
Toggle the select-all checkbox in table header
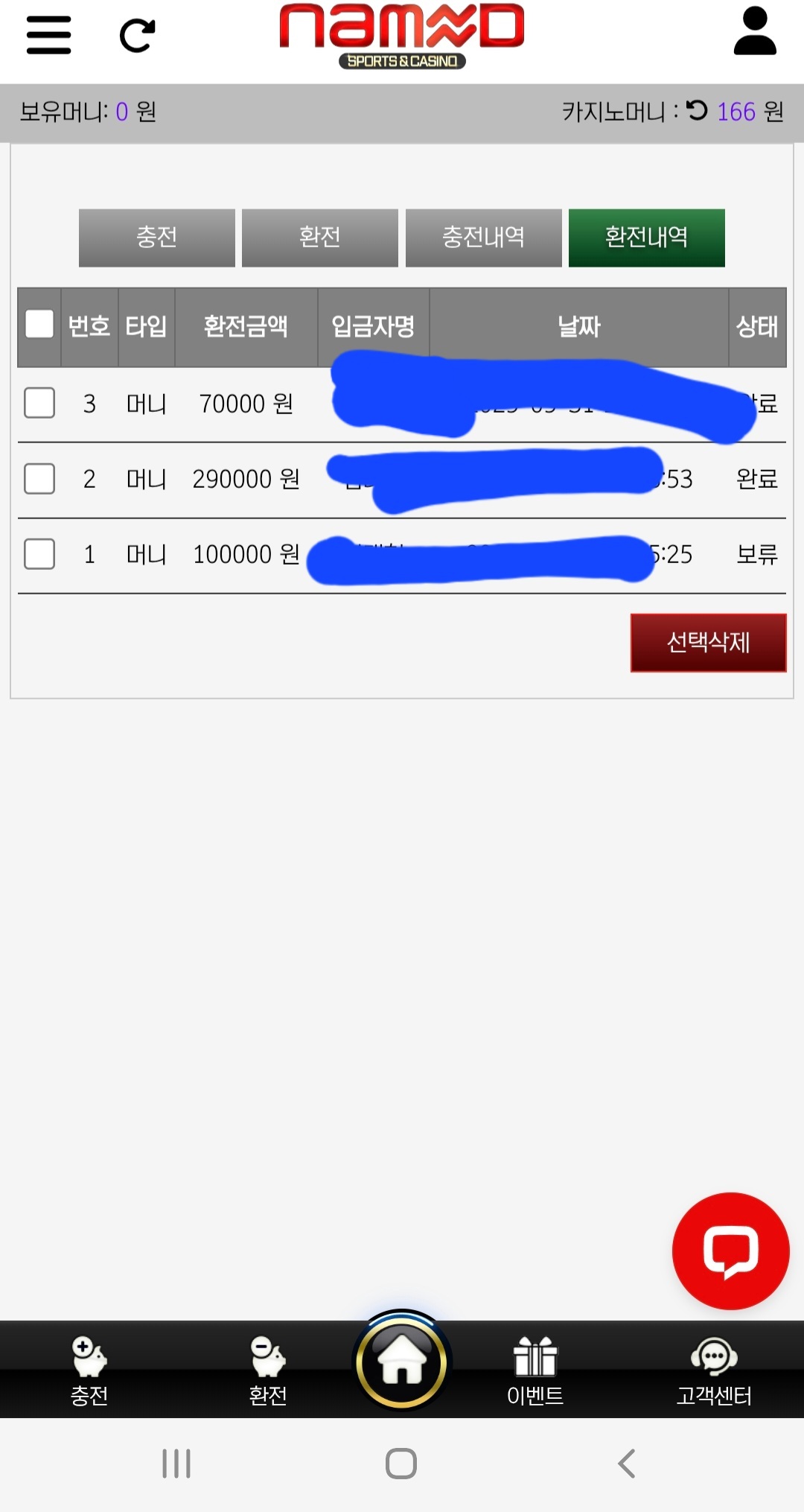point(39,325)
